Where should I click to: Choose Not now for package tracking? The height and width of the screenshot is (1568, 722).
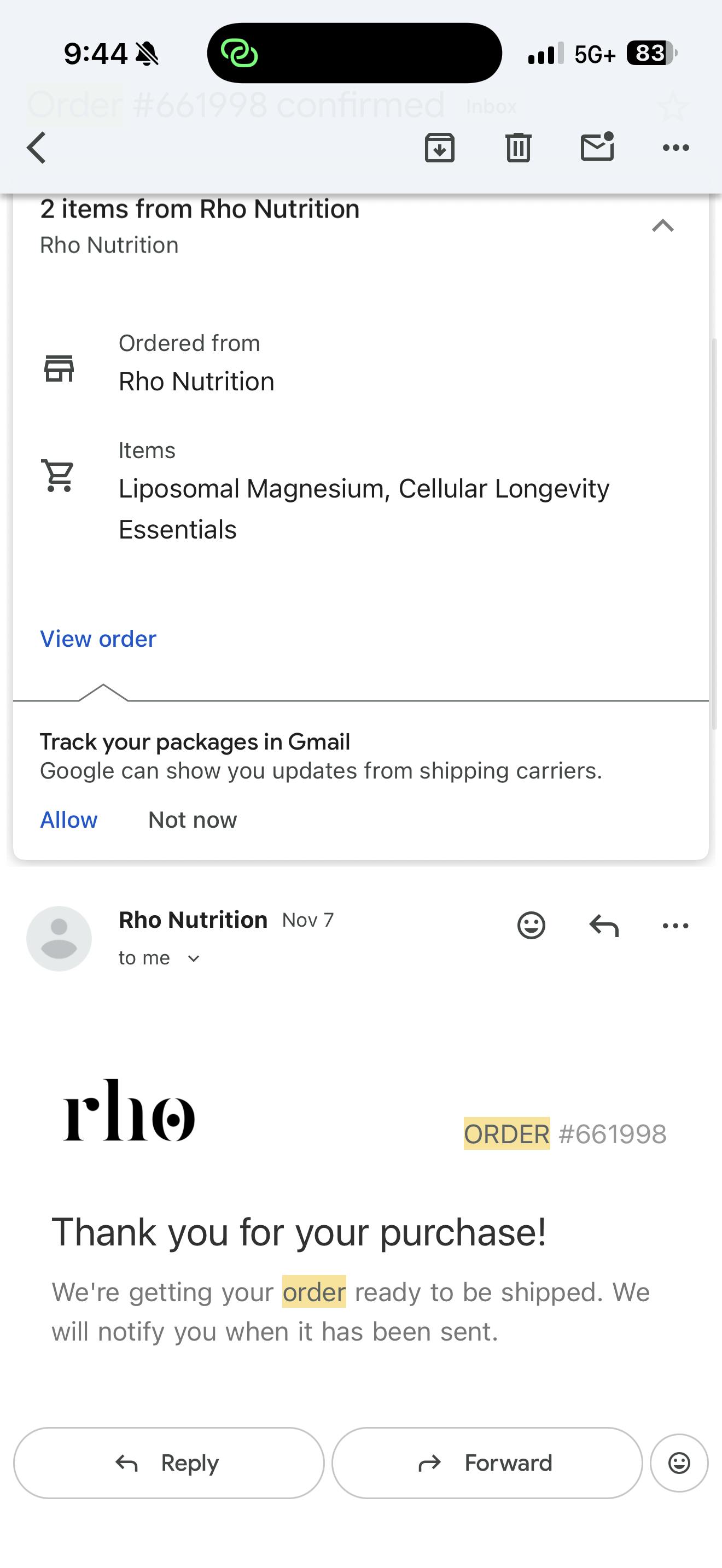(193, 820)
